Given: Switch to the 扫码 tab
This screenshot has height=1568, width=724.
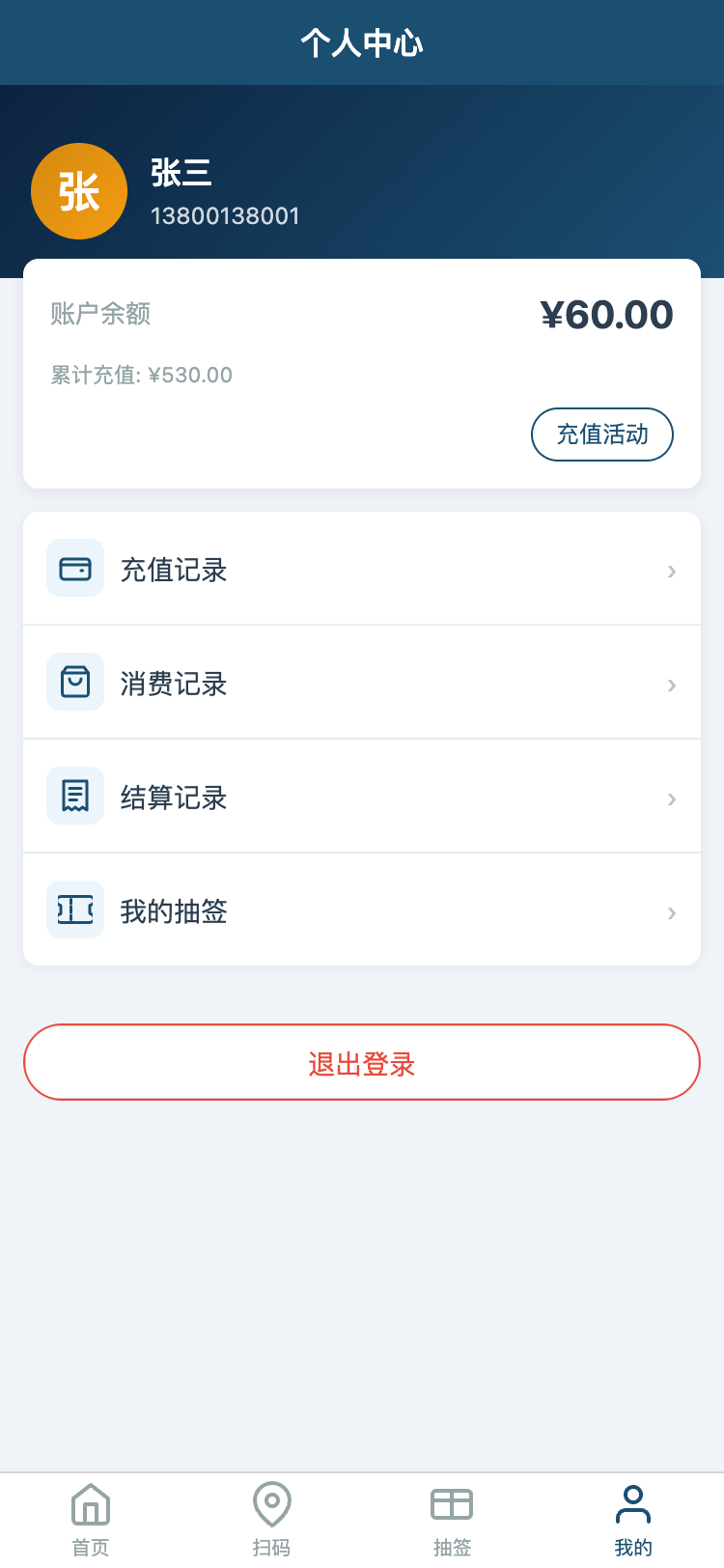Looking at the screenshot, I should coord(271,1518).
